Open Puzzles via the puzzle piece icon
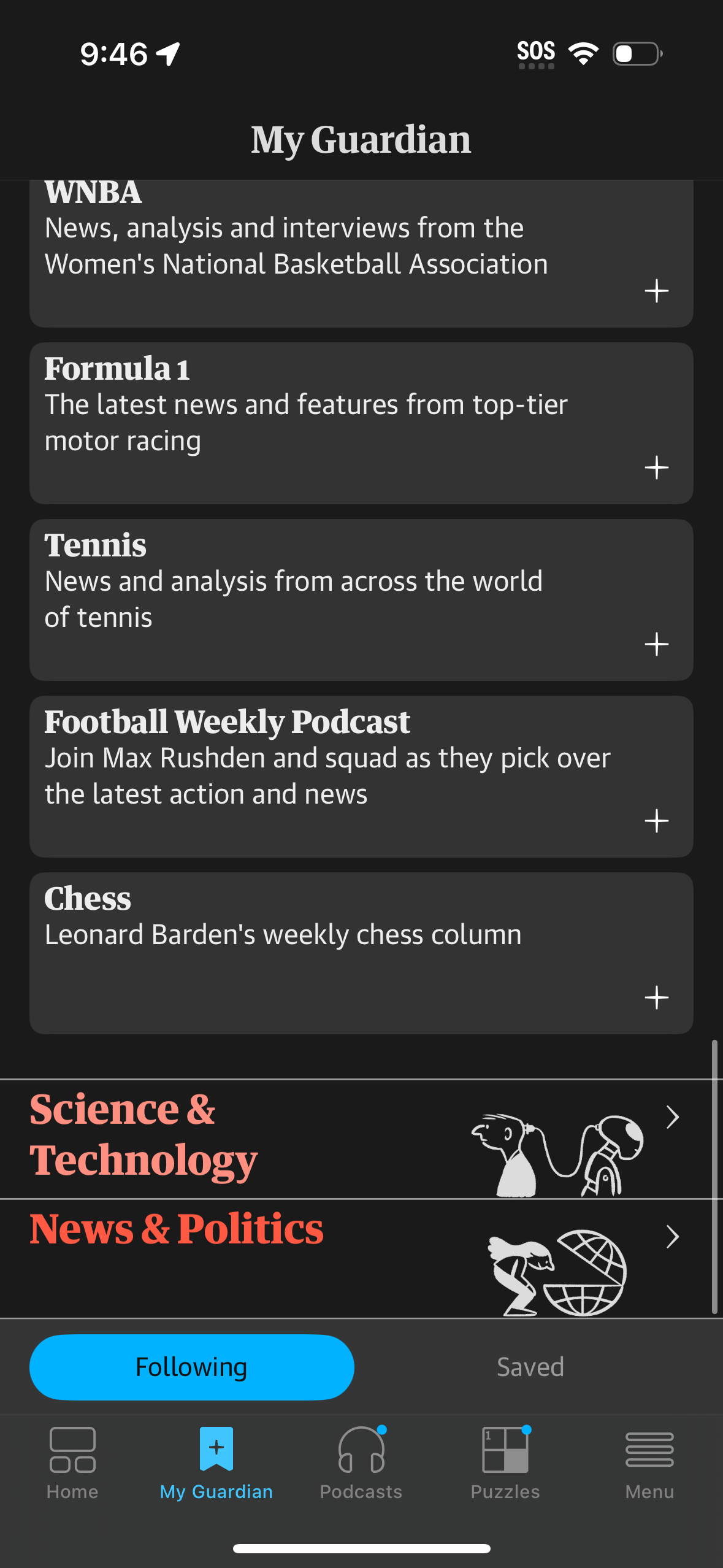This screenshot has height=1568, width=723. 506,1448
